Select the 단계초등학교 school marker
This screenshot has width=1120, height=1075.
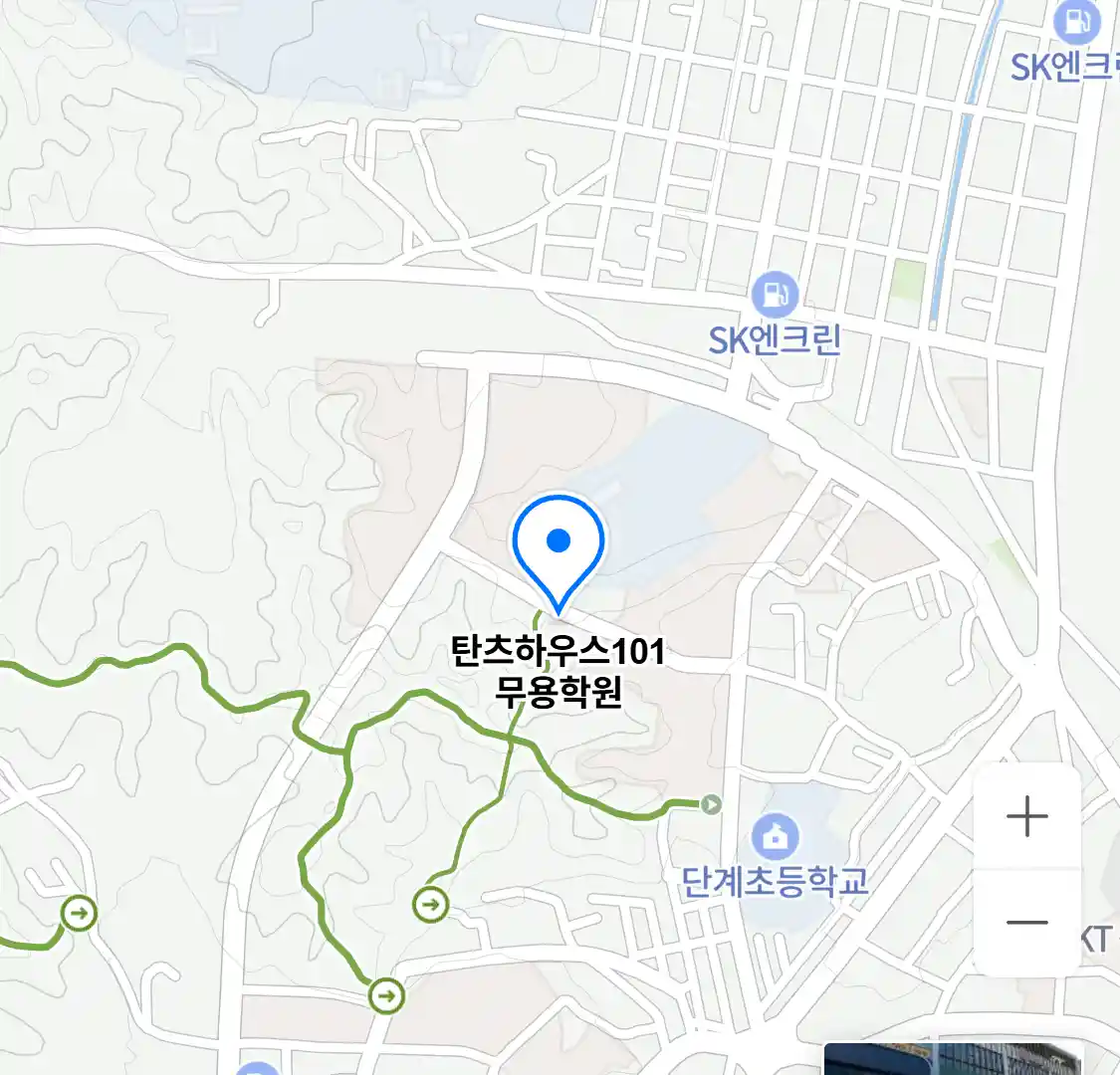[x=775, y=837]
